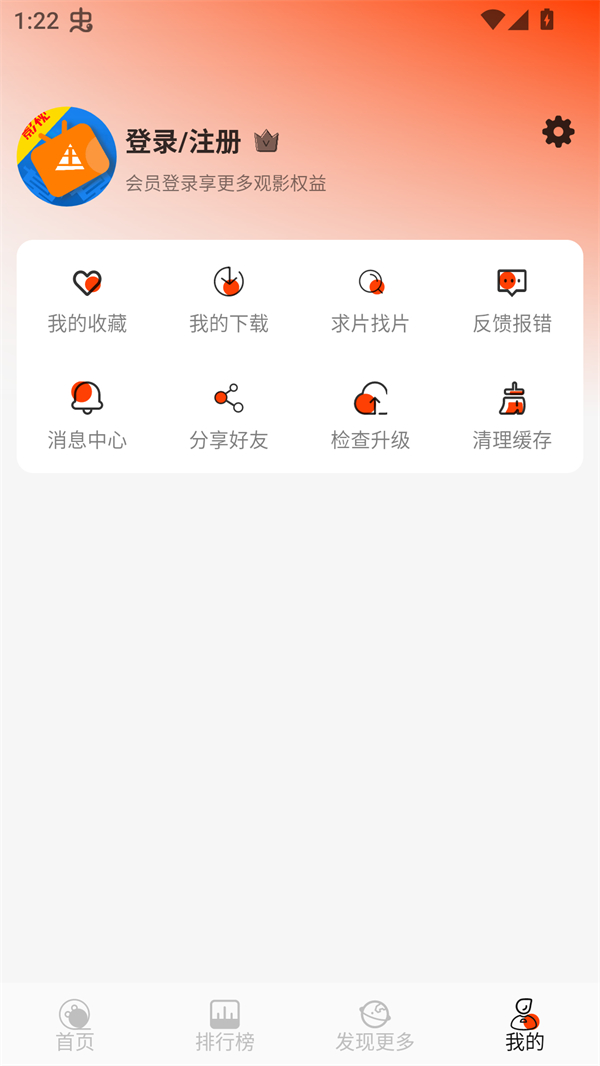Open 消息中心 message center

(x=87, y=416)
